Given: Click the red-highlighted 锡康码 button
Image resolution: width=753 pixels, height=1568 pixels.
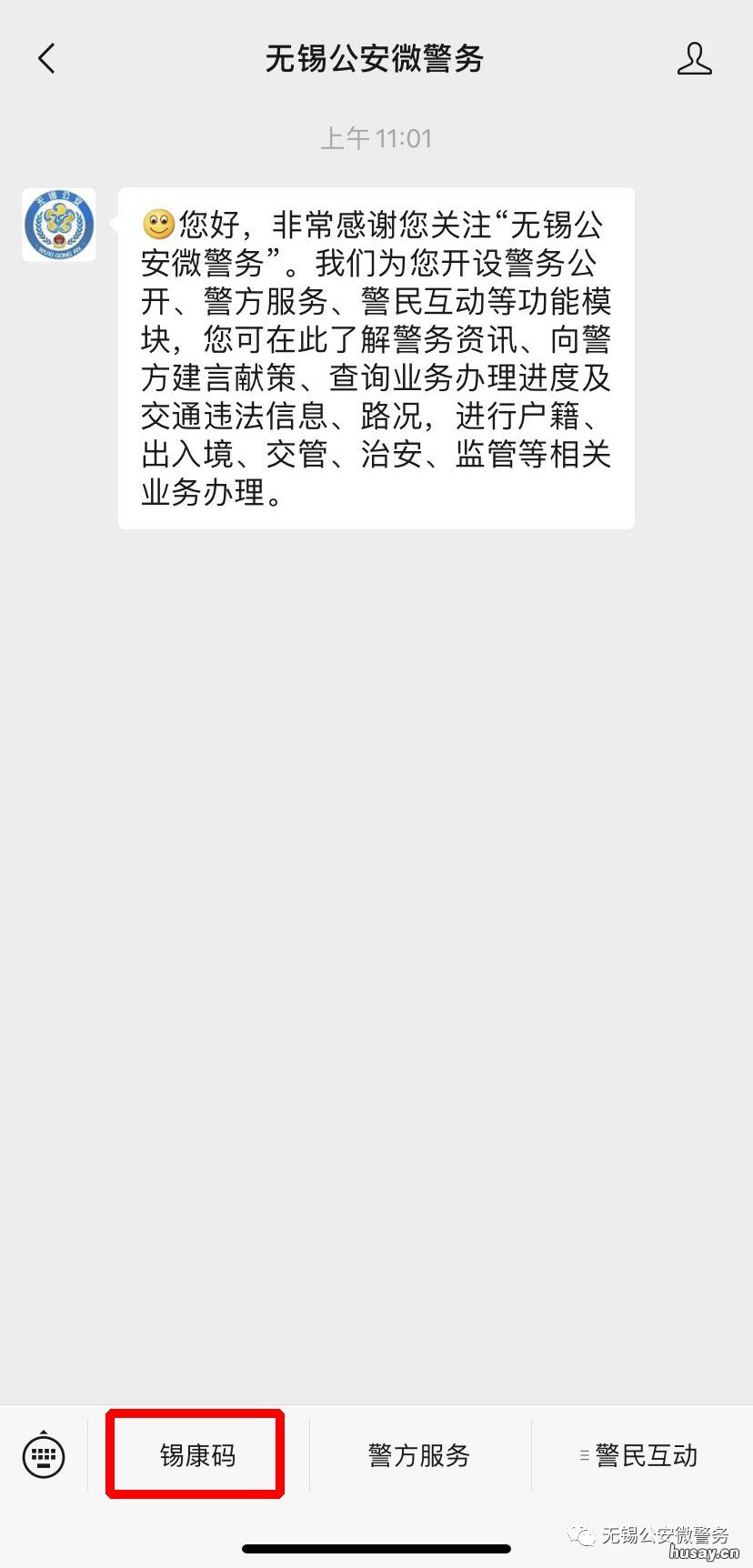Looking at the screenshot, I should click(196, 1452).
